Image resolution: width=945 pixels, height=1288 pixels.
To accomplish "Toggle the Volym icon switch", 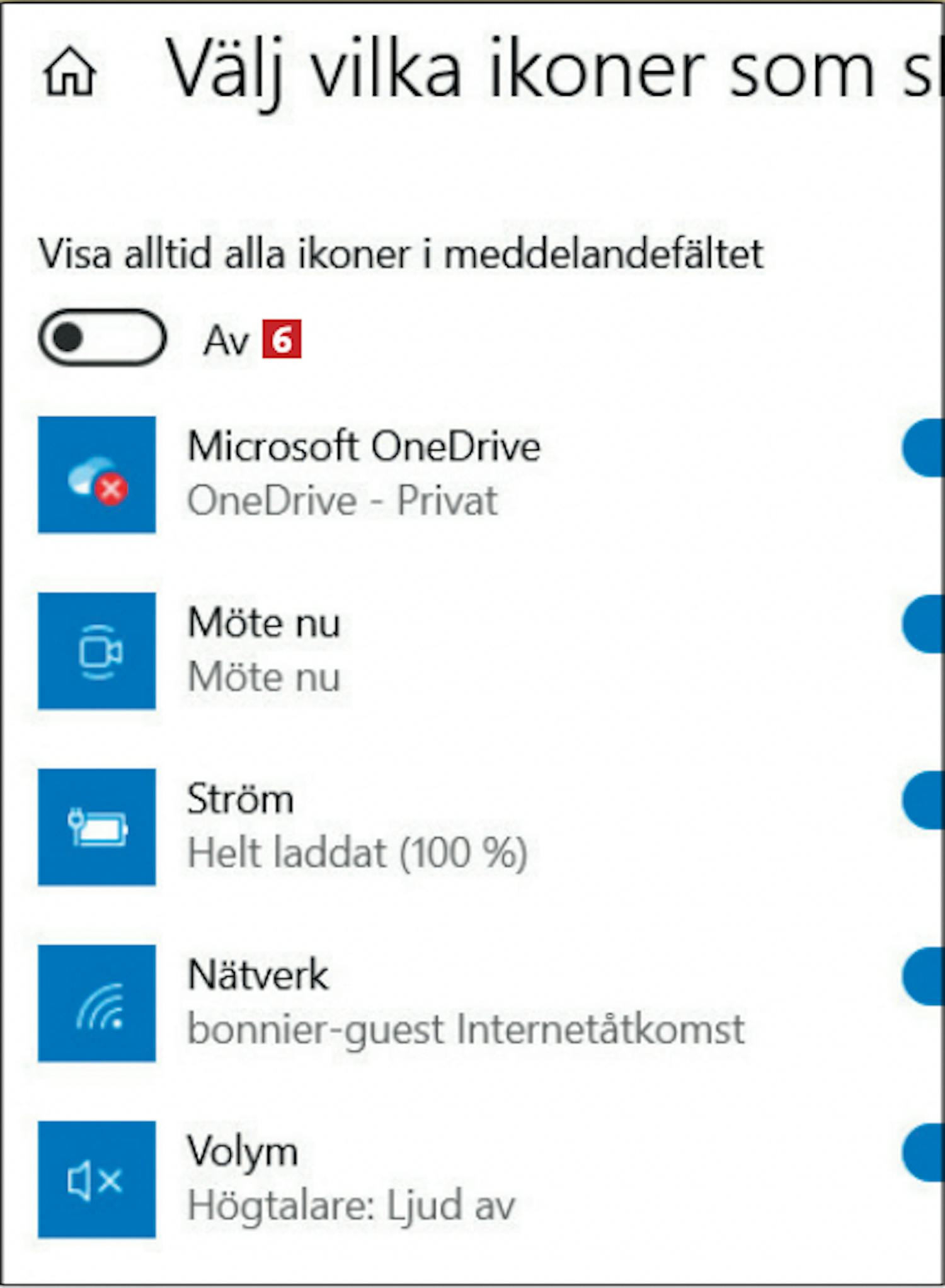I will (924, 1153).
